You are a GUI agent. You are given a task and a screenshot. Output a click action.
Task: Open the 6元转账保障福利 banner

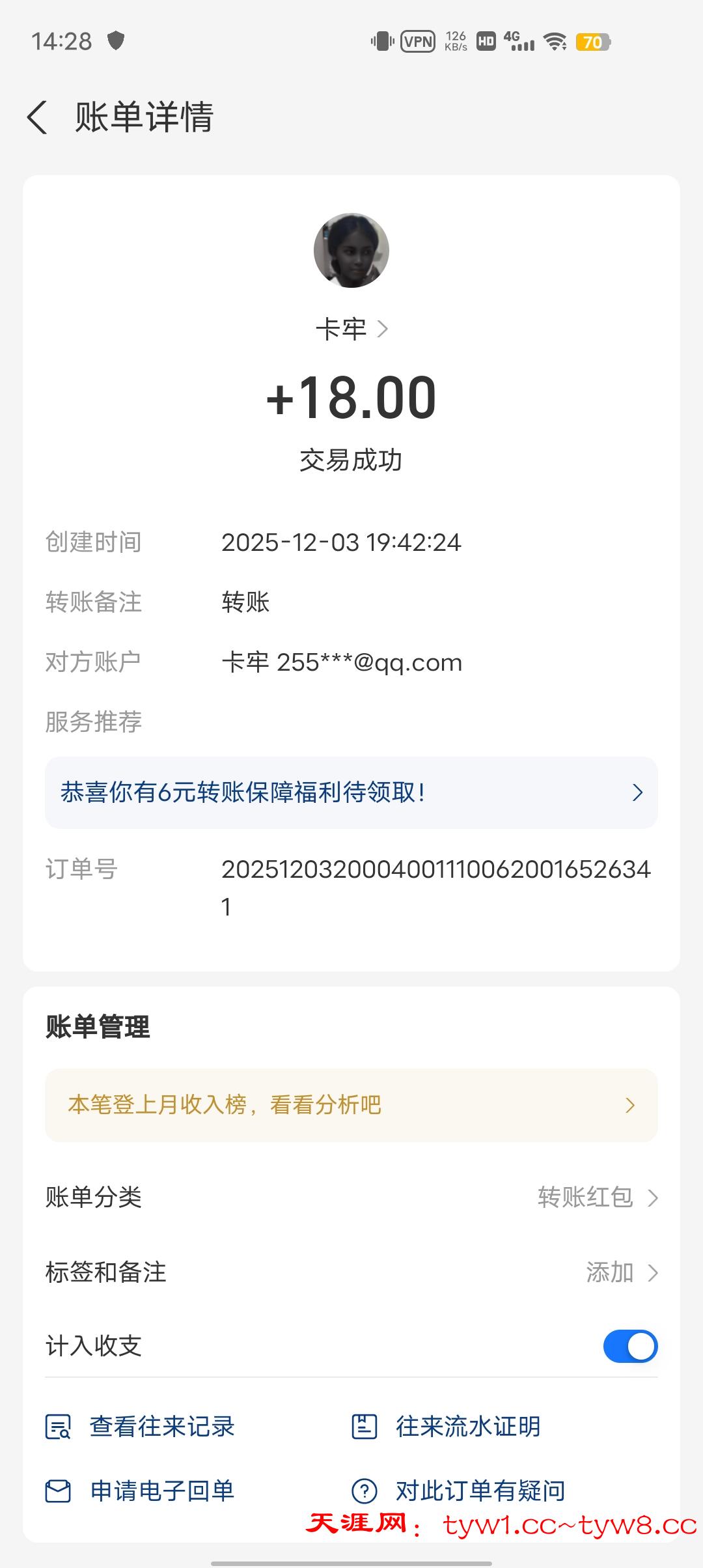click(351, 792)
